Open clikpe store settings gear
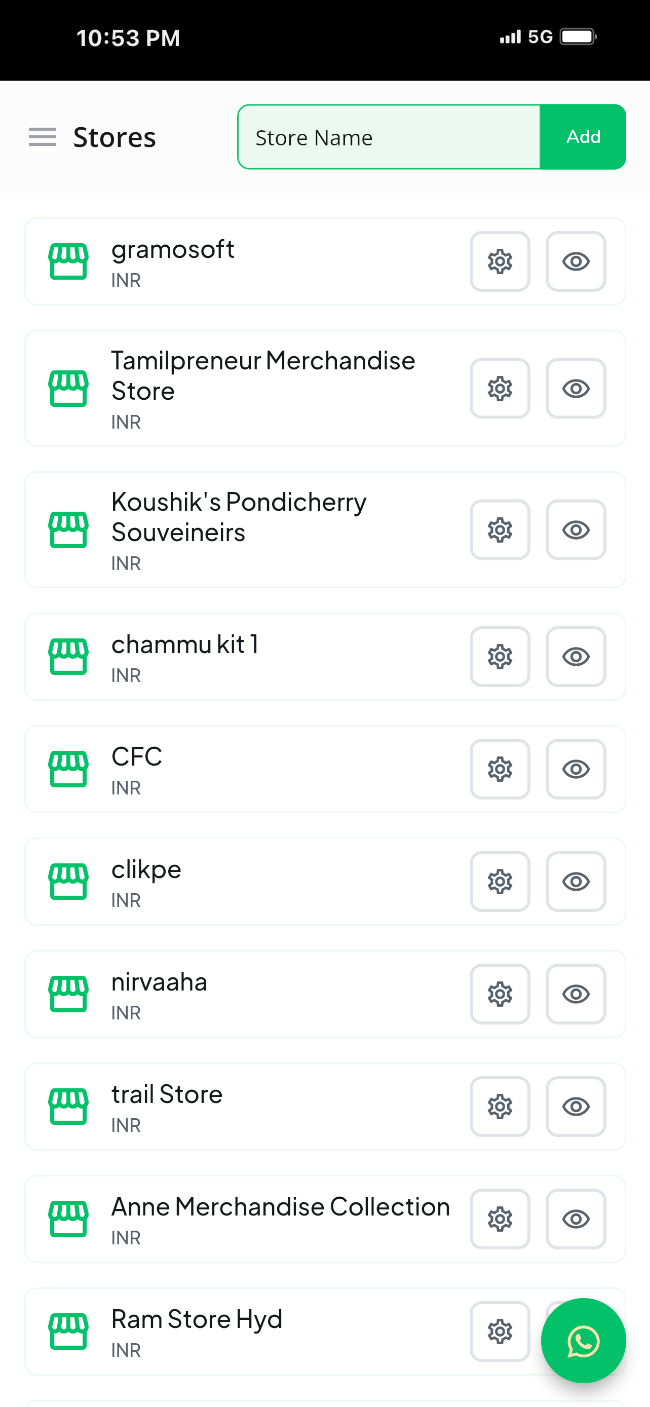Screen dimensions: 650x1407 [x=500, y=882]
